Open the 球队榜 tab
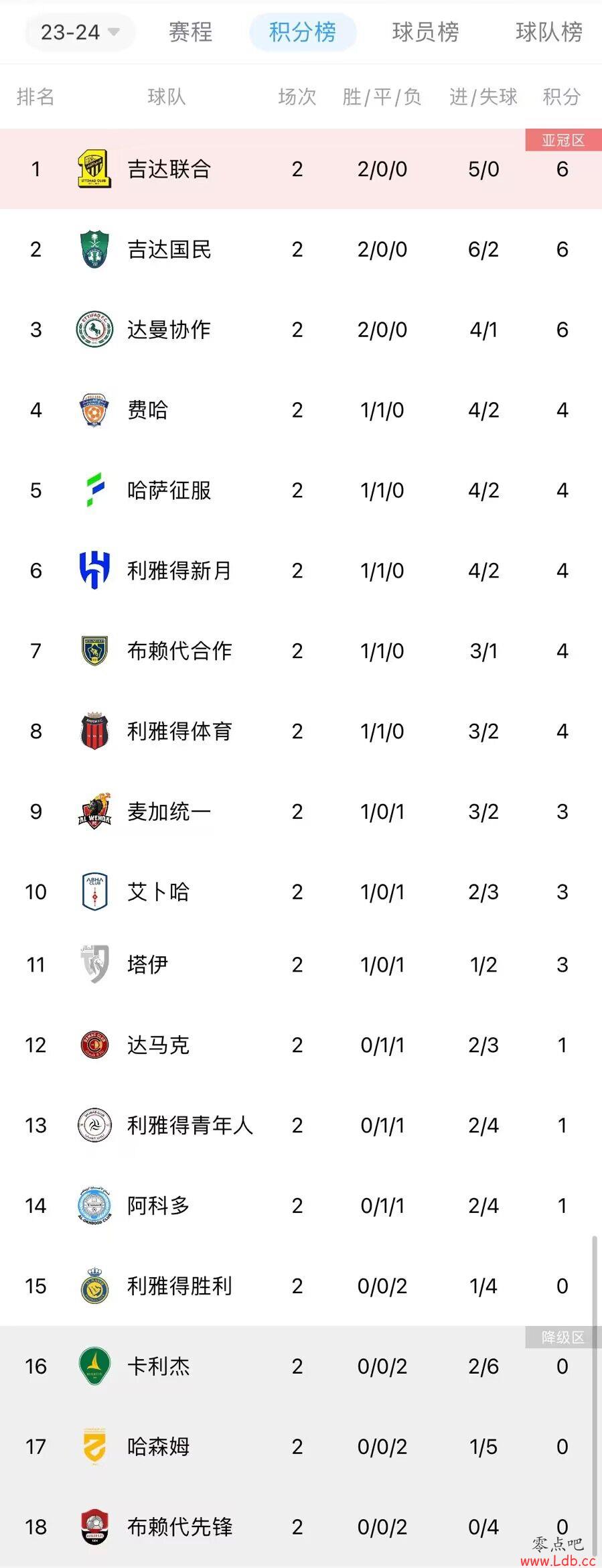Viewport: 602px width, 1568px height. pyautogui.click(x=548, y=32)
